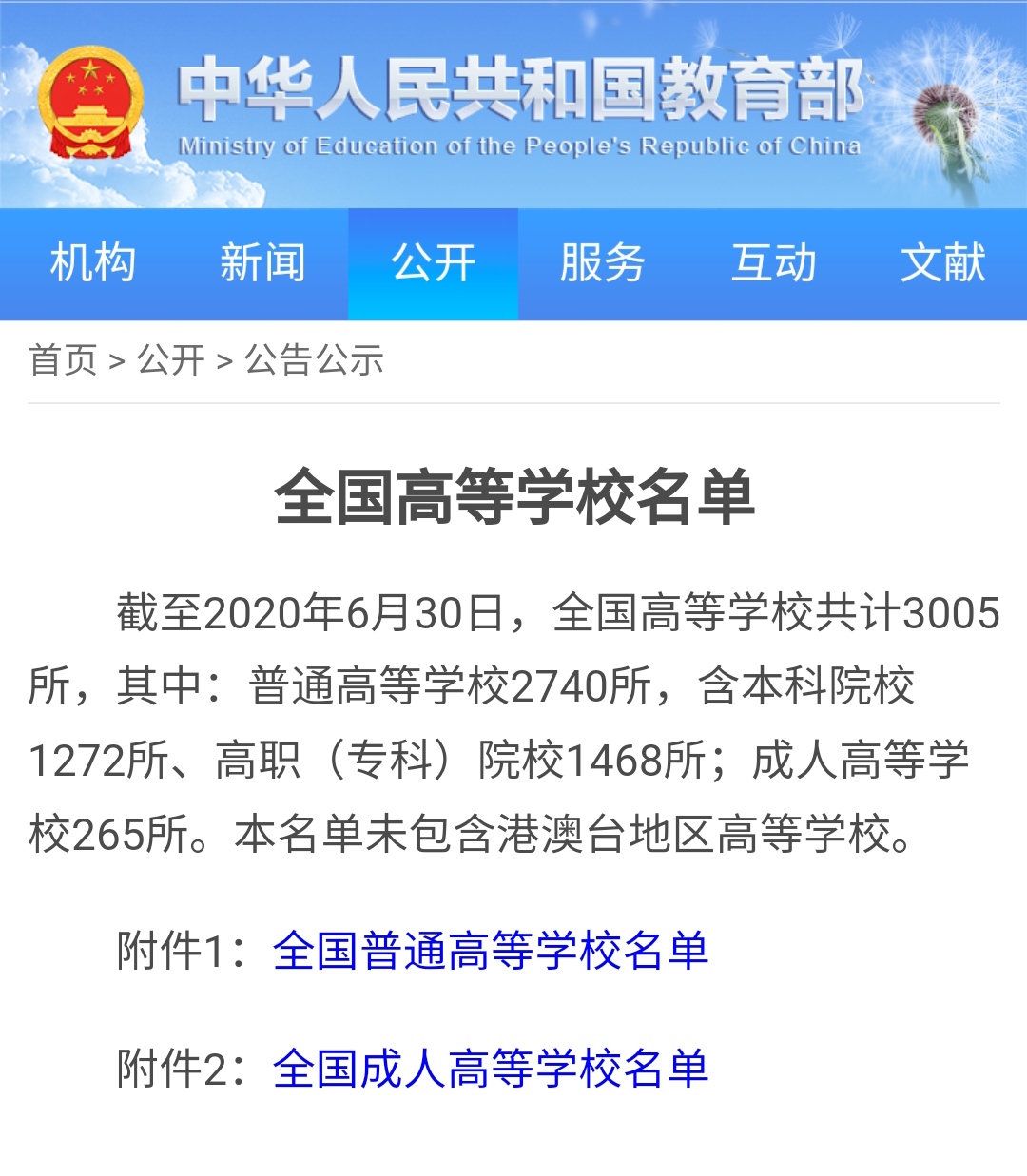Navigate to 首页 via the breadcrumb
The image size is (1027, 1176).
click(63, 358)
